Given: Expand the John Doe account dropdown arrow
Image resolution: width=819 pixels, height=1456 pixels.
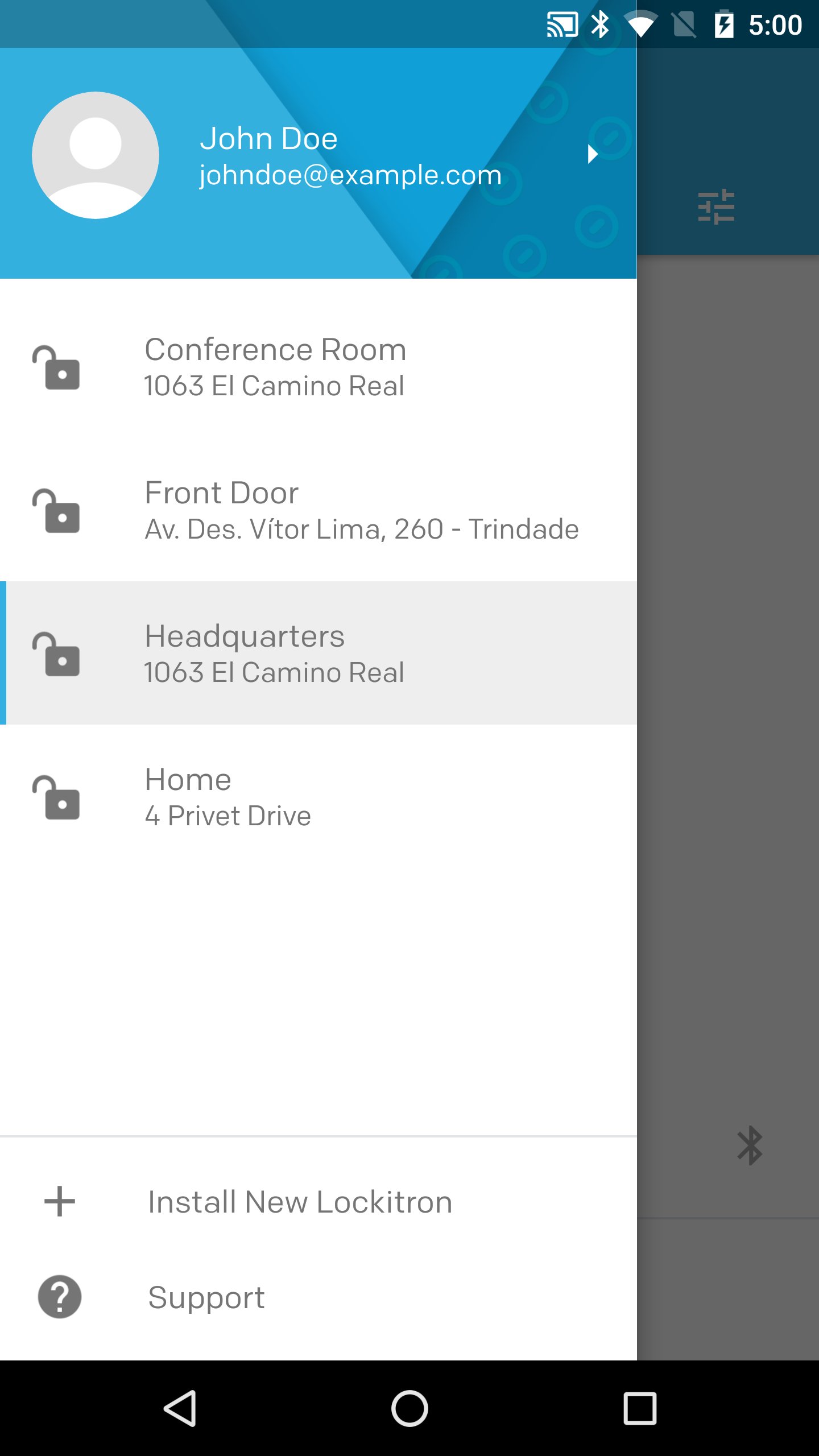Looking at the screenshot, I should [592, 154].
